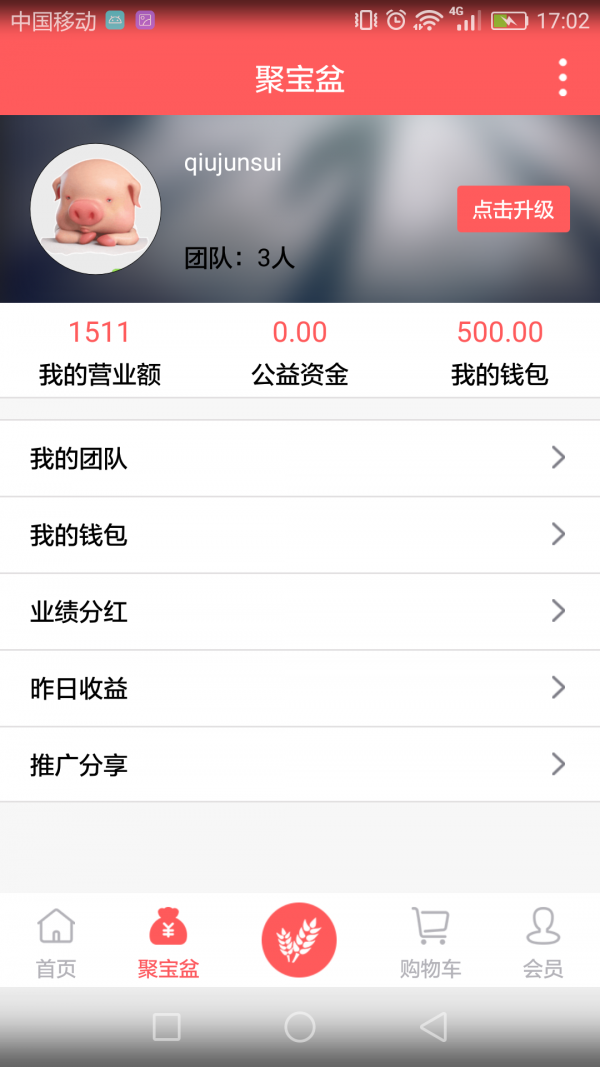The image size is (600, 1067).
Task: Open the 我的钱包 list row
Action: (300, 536)
